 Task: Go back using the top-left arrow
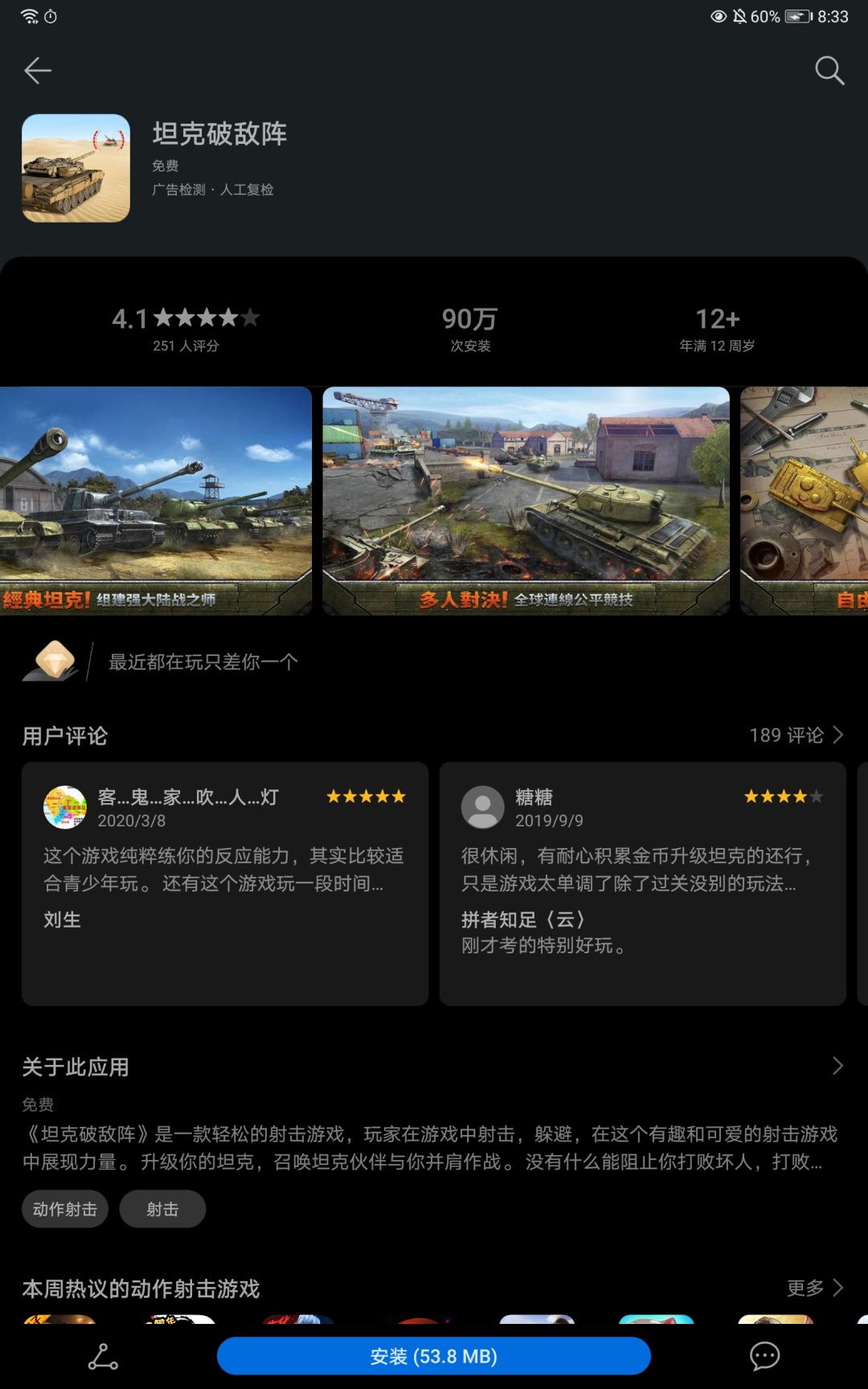(38, 71)
